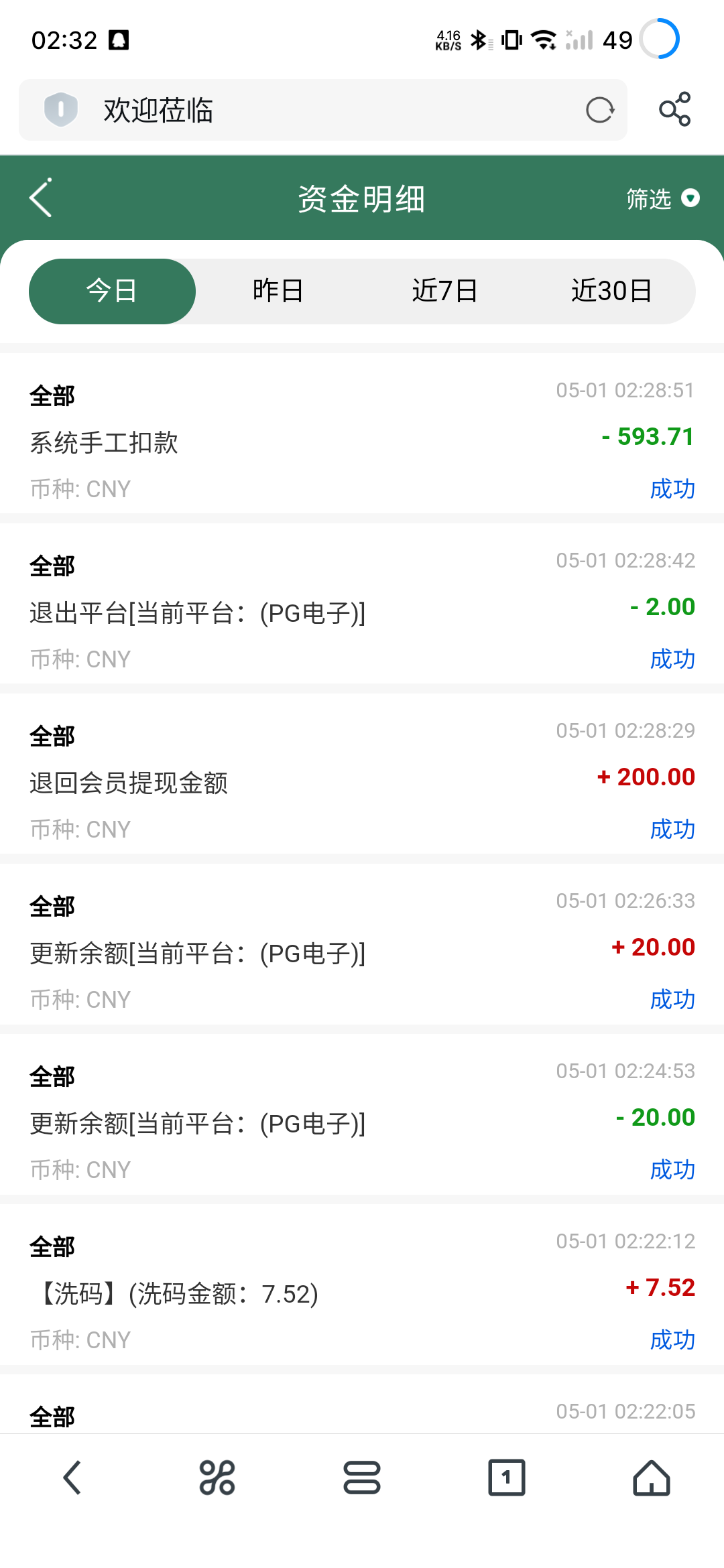Open the browser menu button
The height and width of the screenshot is (1568, 724).
[362, 1478]
